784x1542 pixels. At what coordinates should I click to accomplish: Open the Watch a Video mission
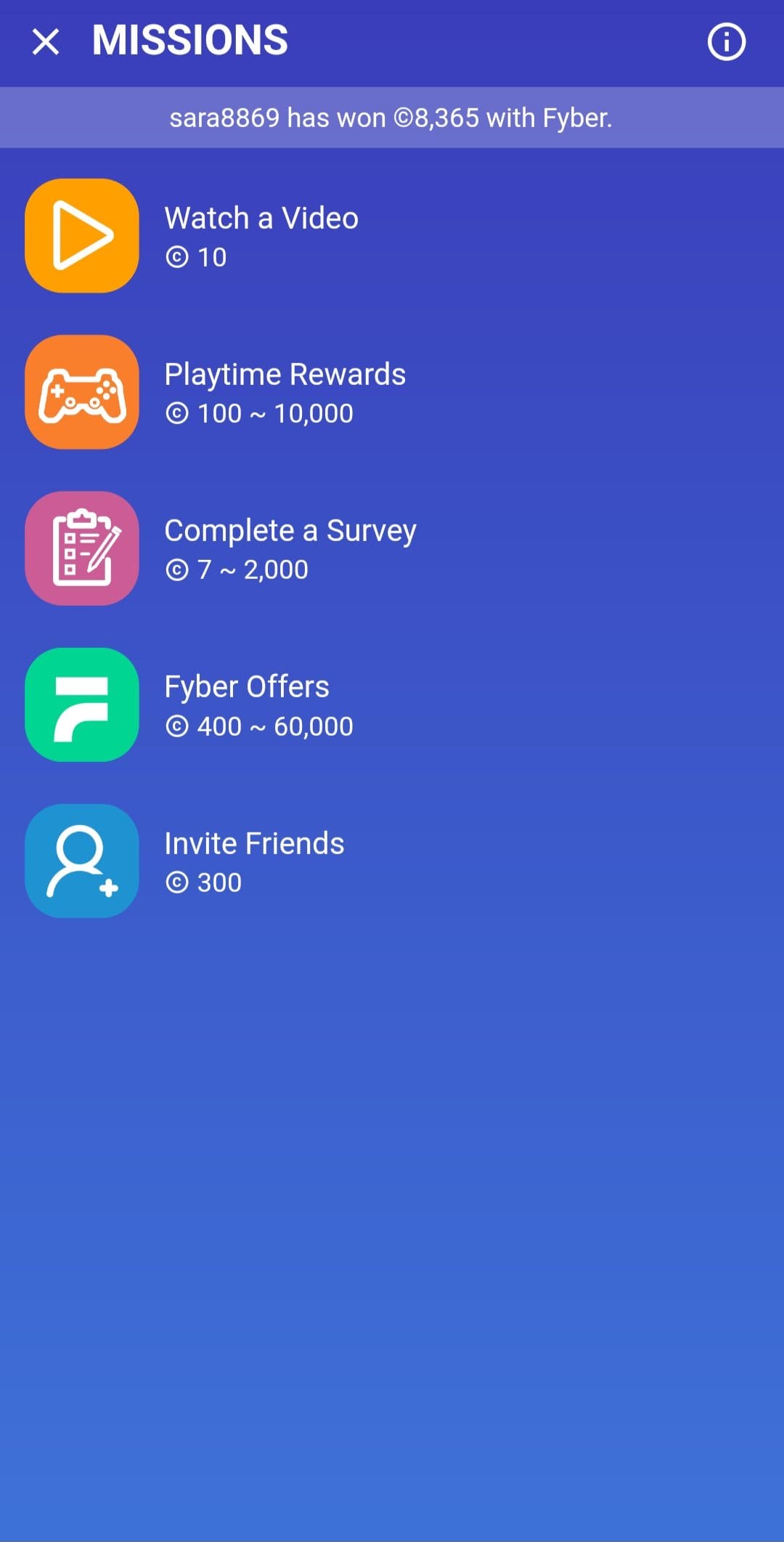(x=392, y=236)
